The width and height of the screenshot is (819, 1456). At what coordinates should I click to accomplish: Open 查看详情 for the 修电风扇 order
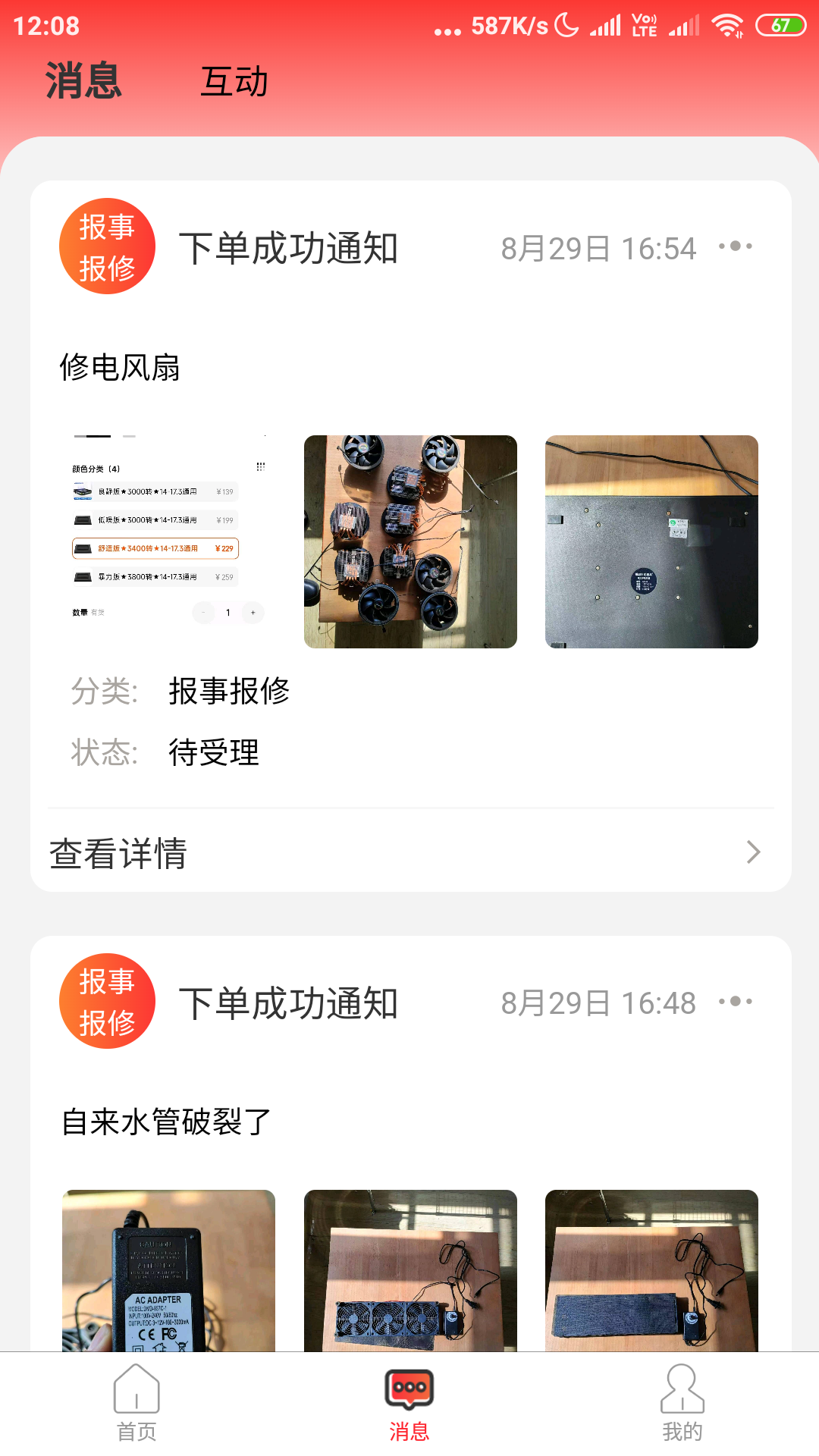click(x=118, y=854)
